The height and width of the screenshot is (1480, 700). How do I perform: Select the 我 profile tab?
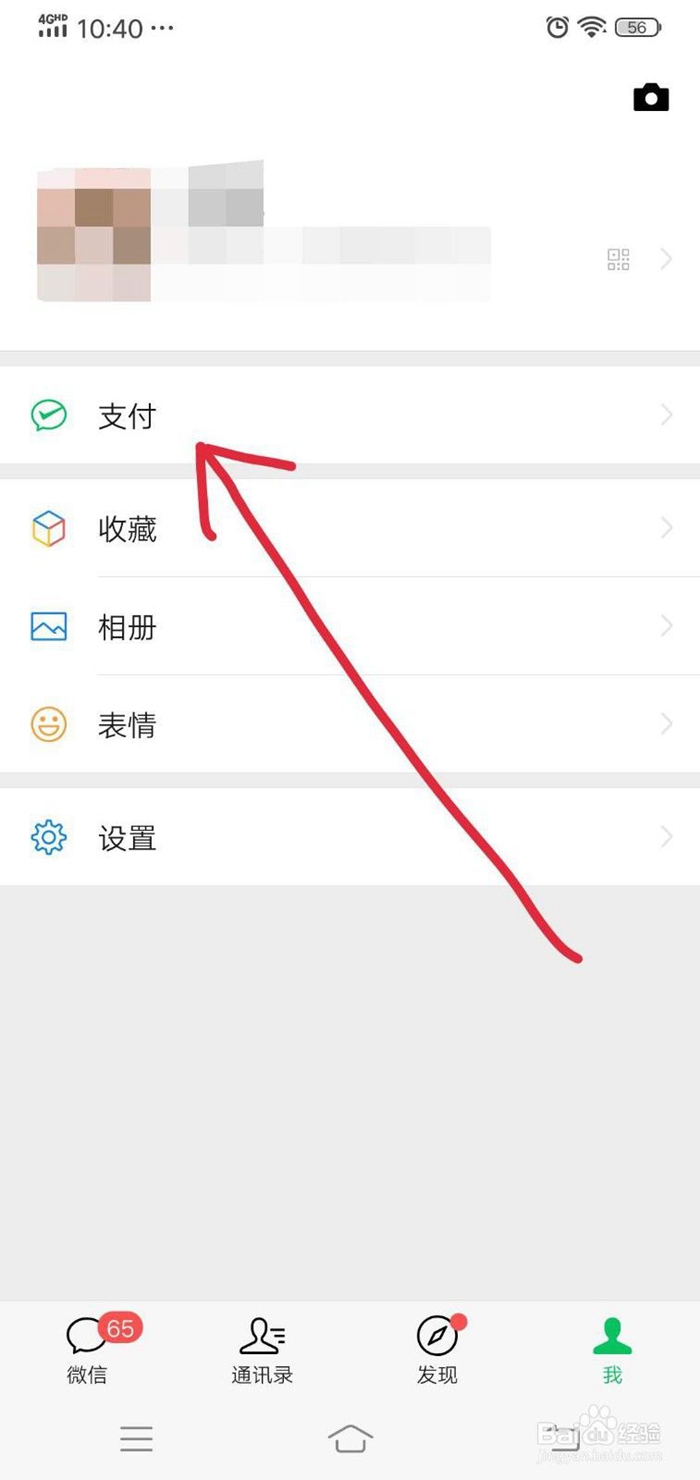[612, 1349]
